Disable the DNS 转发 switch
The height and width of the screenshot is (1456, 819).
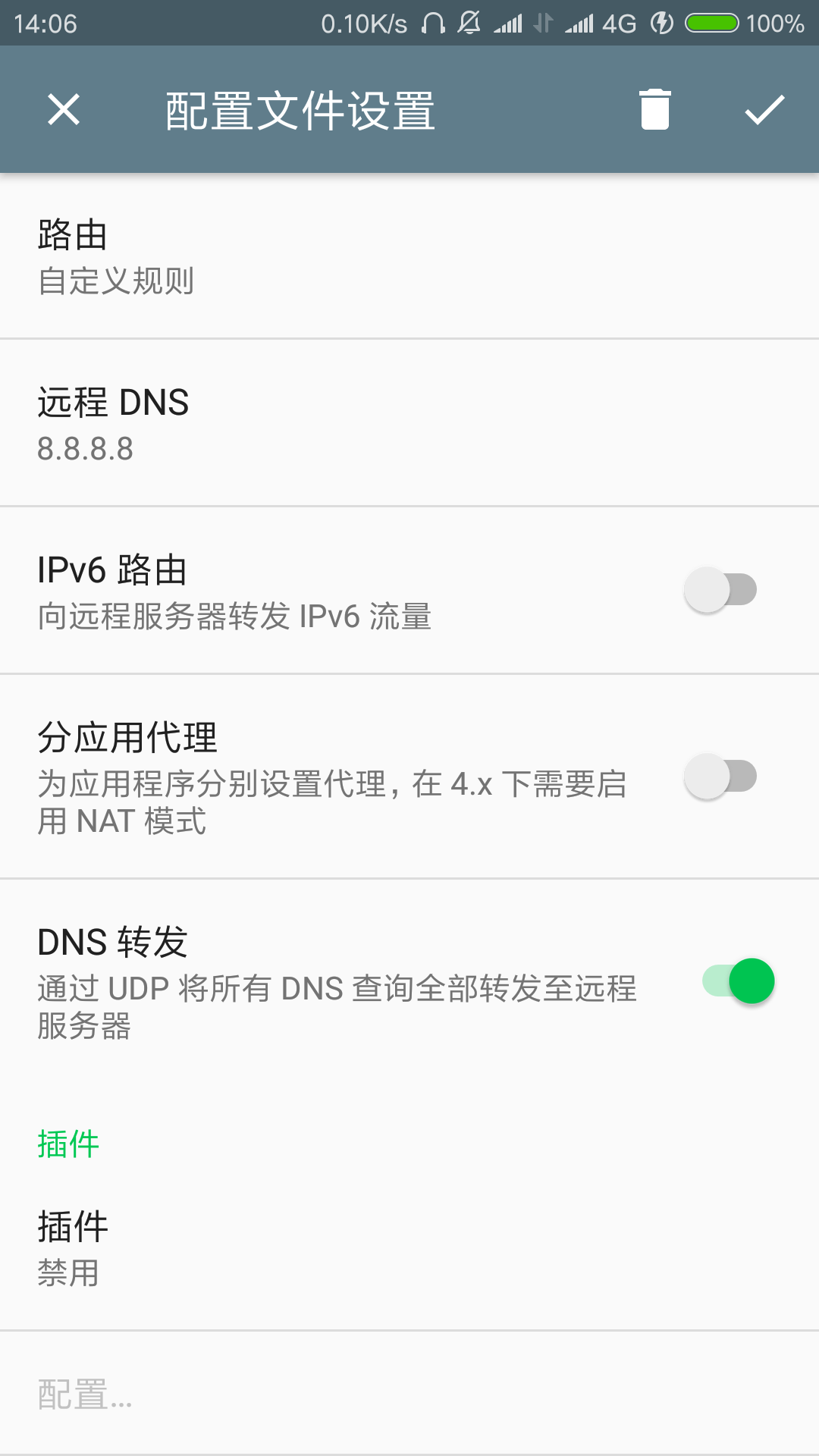pyautogui.click(x=738, y=981)
